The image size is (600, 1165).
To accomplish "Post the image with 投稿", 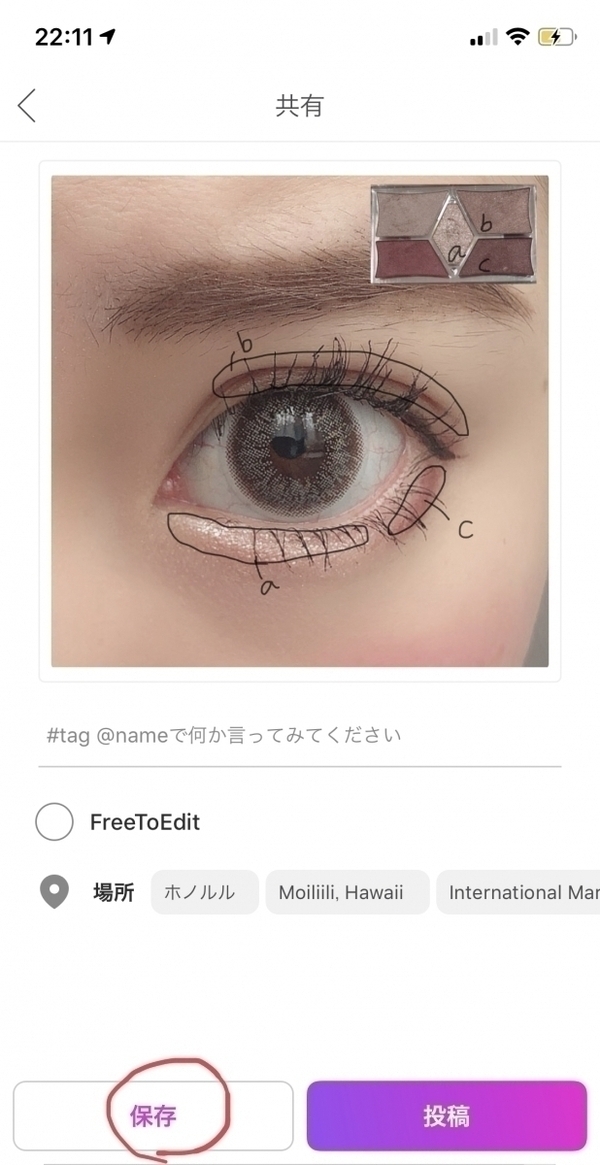I will [446, 1115].
